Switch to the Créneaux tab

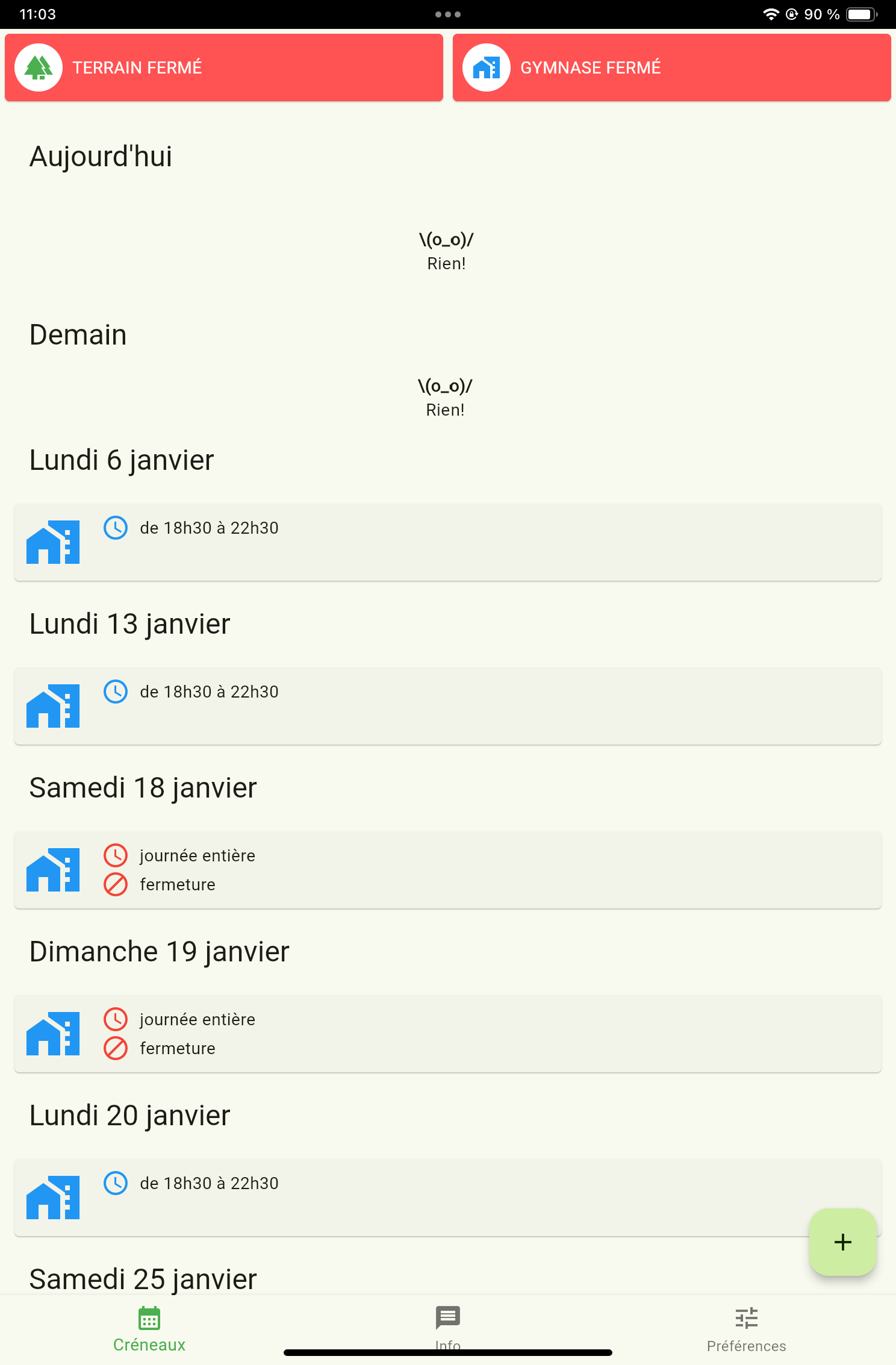(x=149, y=1329)
